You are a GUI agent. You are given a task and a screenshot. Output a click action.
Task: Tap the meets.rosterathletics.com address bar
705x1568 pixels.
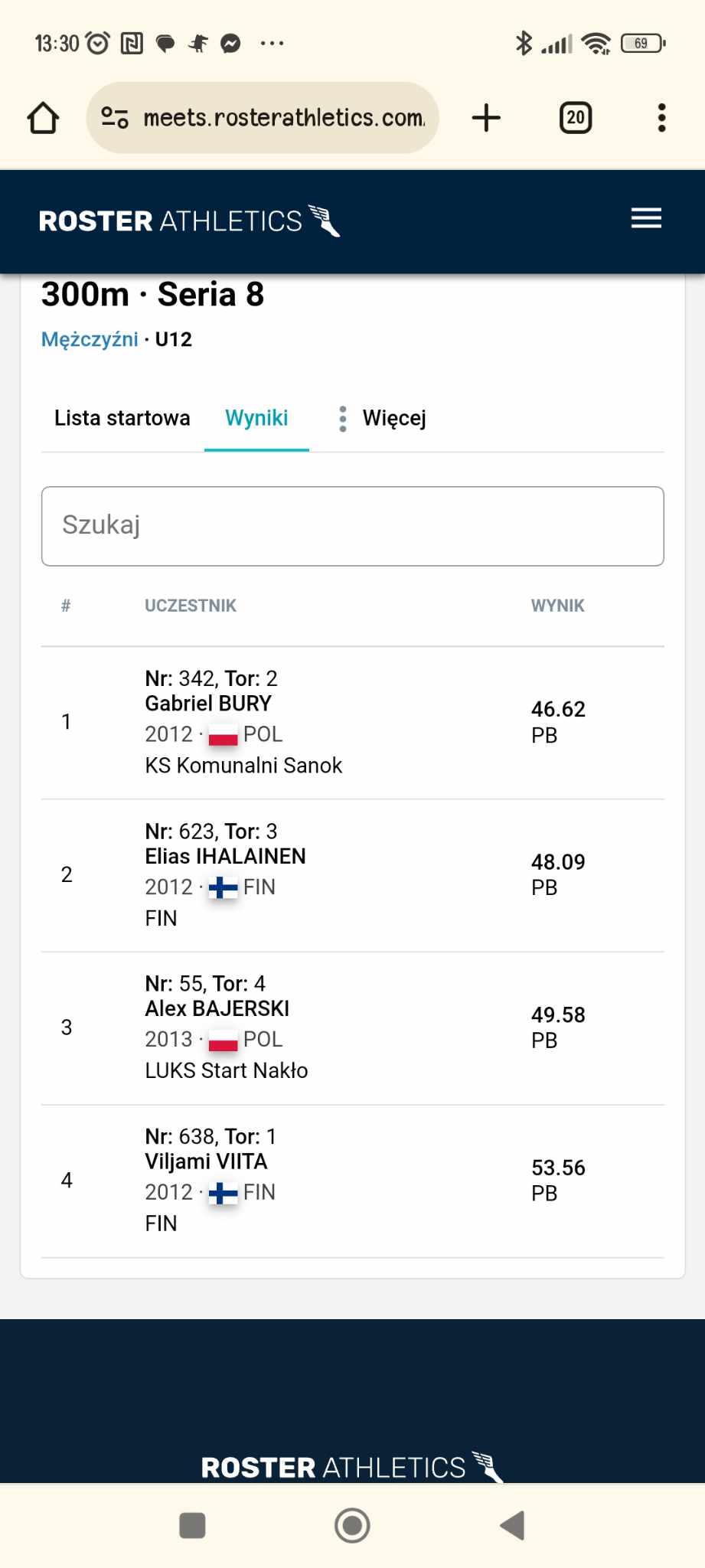pyautogui.click(x=263, y=118)
